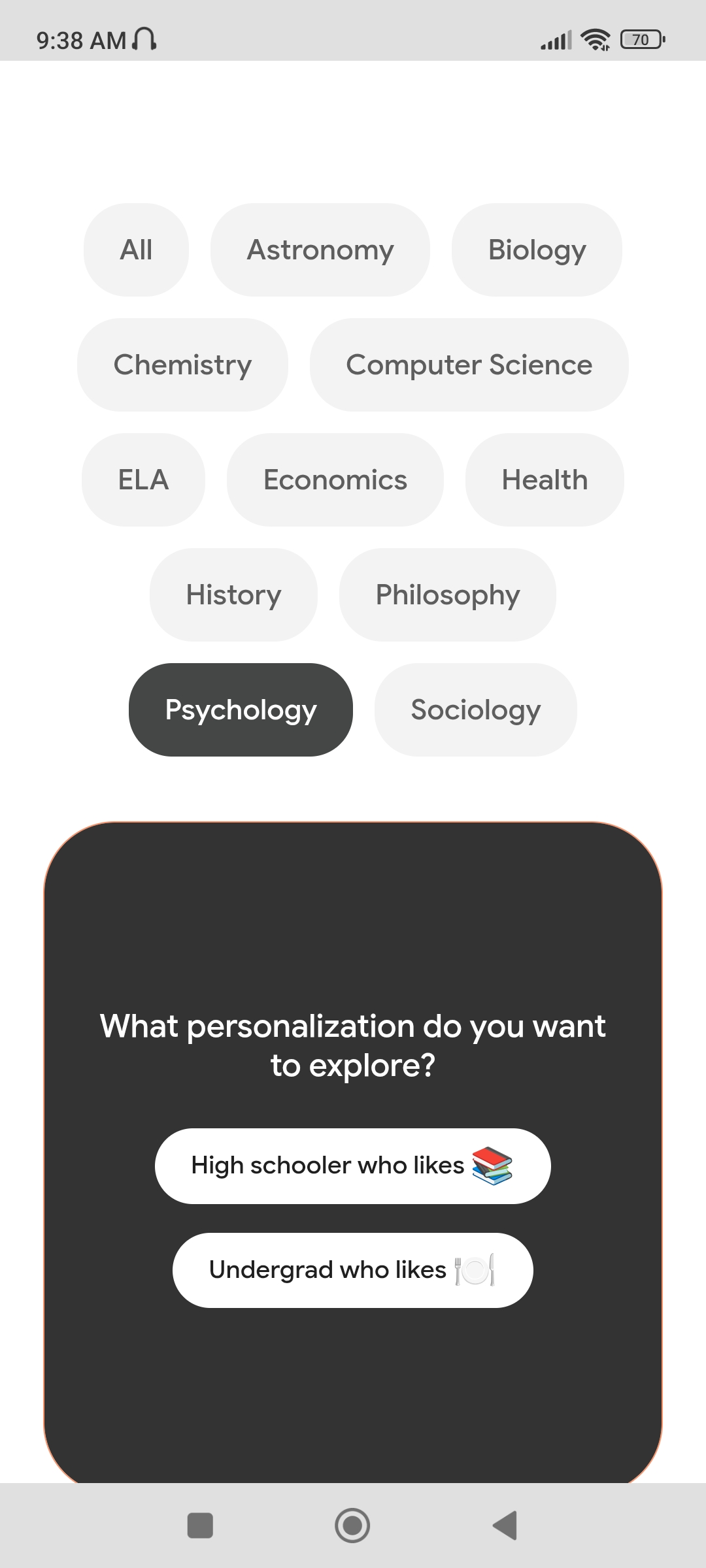Switch to Computer Science topics
Viewport: 706px width, 1568px height.
point(469,365)
